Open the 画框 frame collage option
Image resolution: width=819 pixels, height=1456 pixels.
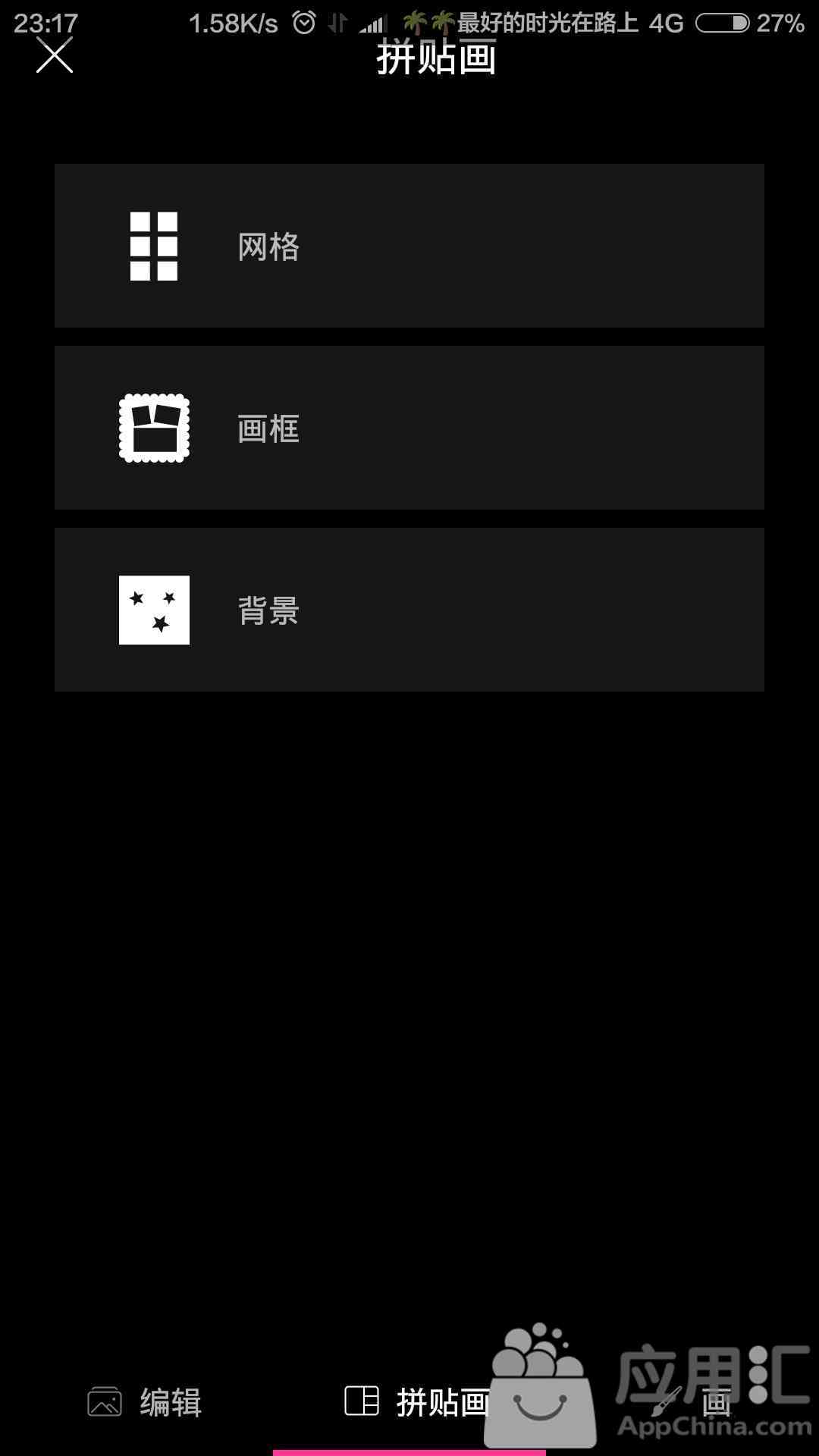tap(409, 428)
